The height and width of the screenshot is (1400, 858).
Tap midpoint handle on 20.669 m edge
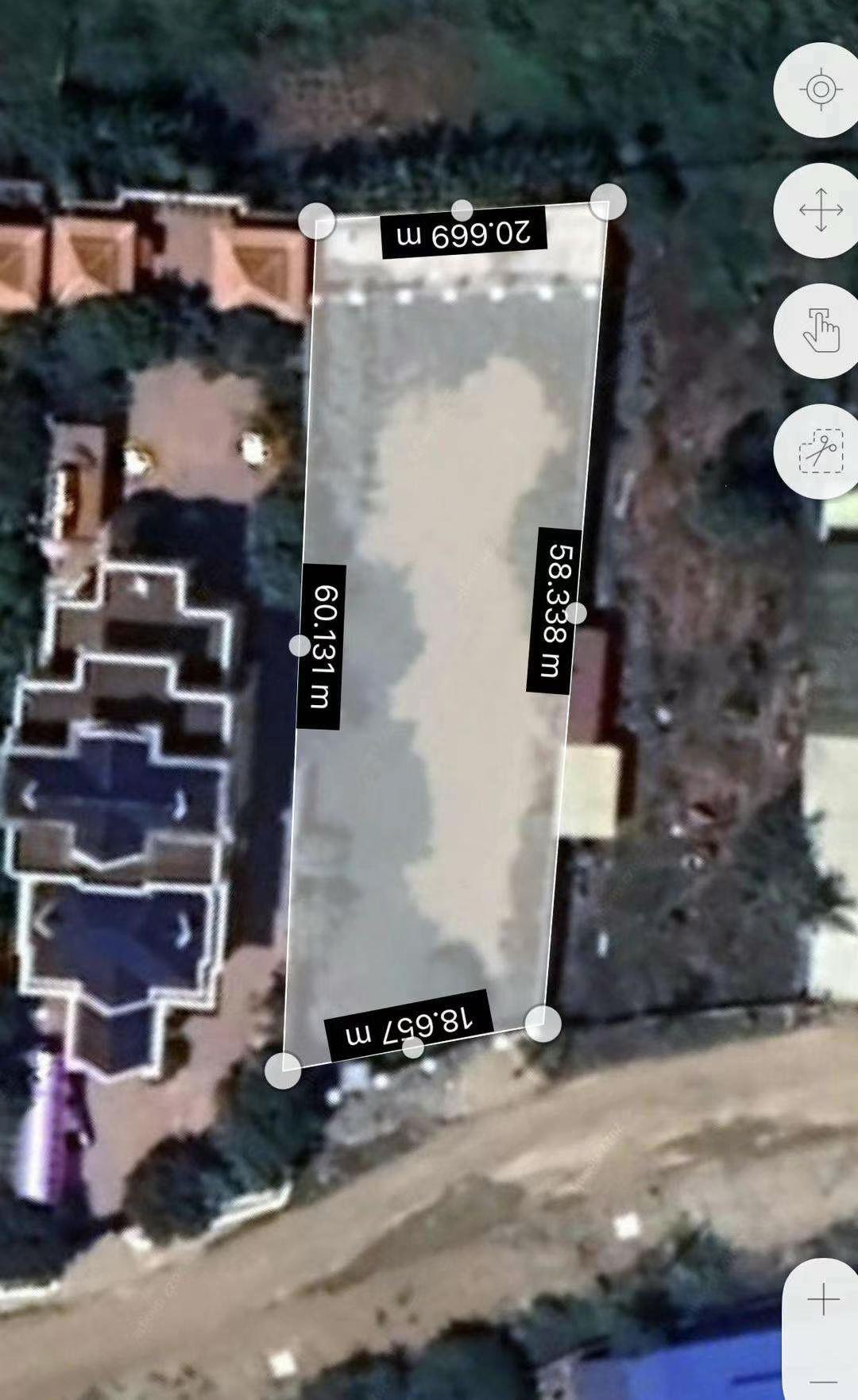[x=462, y=210]
